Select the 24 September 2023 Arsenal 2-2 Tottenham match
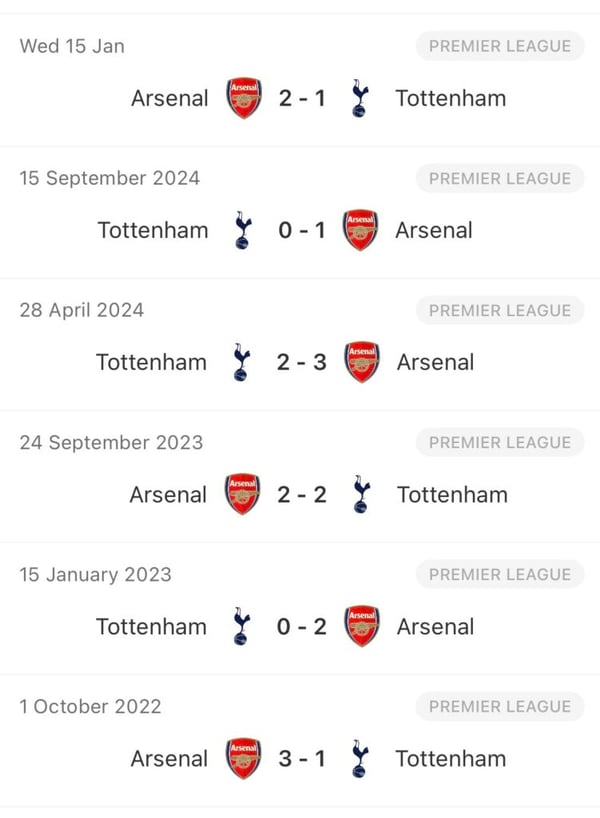This screenshot has height=818, width=600. 301,494
